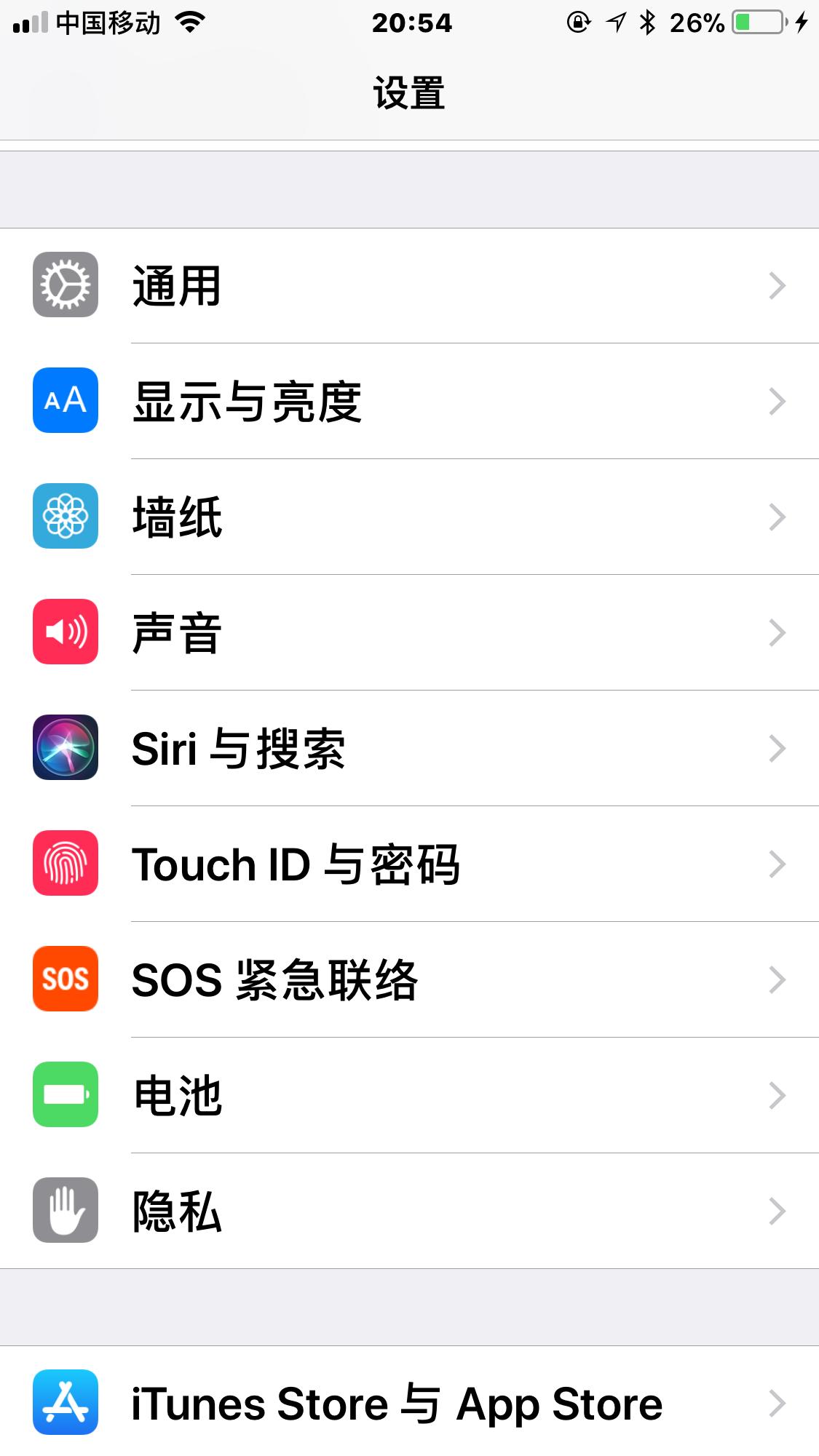Expand the 通用 row chevron
This screenshot has height=1456, width=819.
pos(775,284)
